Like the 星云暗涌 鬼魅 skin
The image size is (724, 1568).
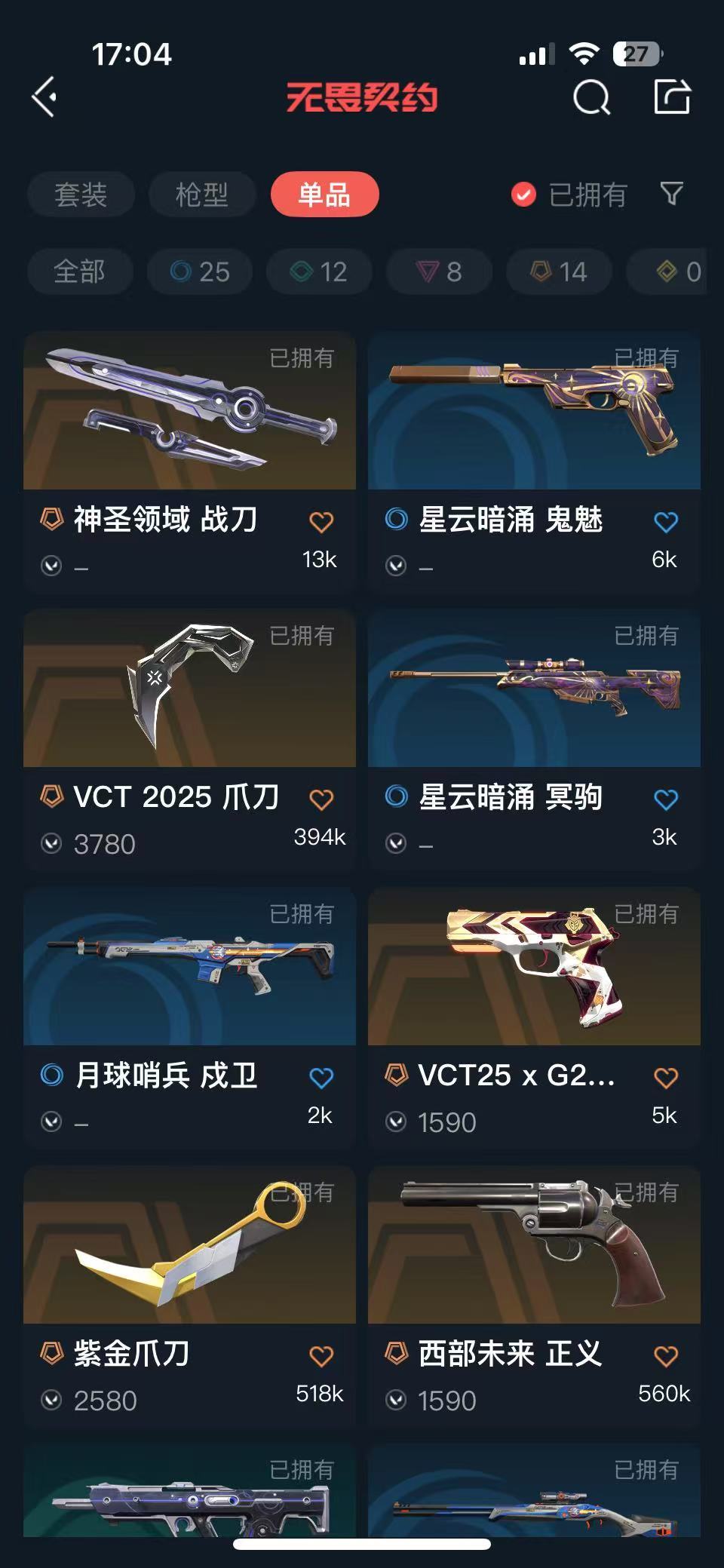click(665, 522)
